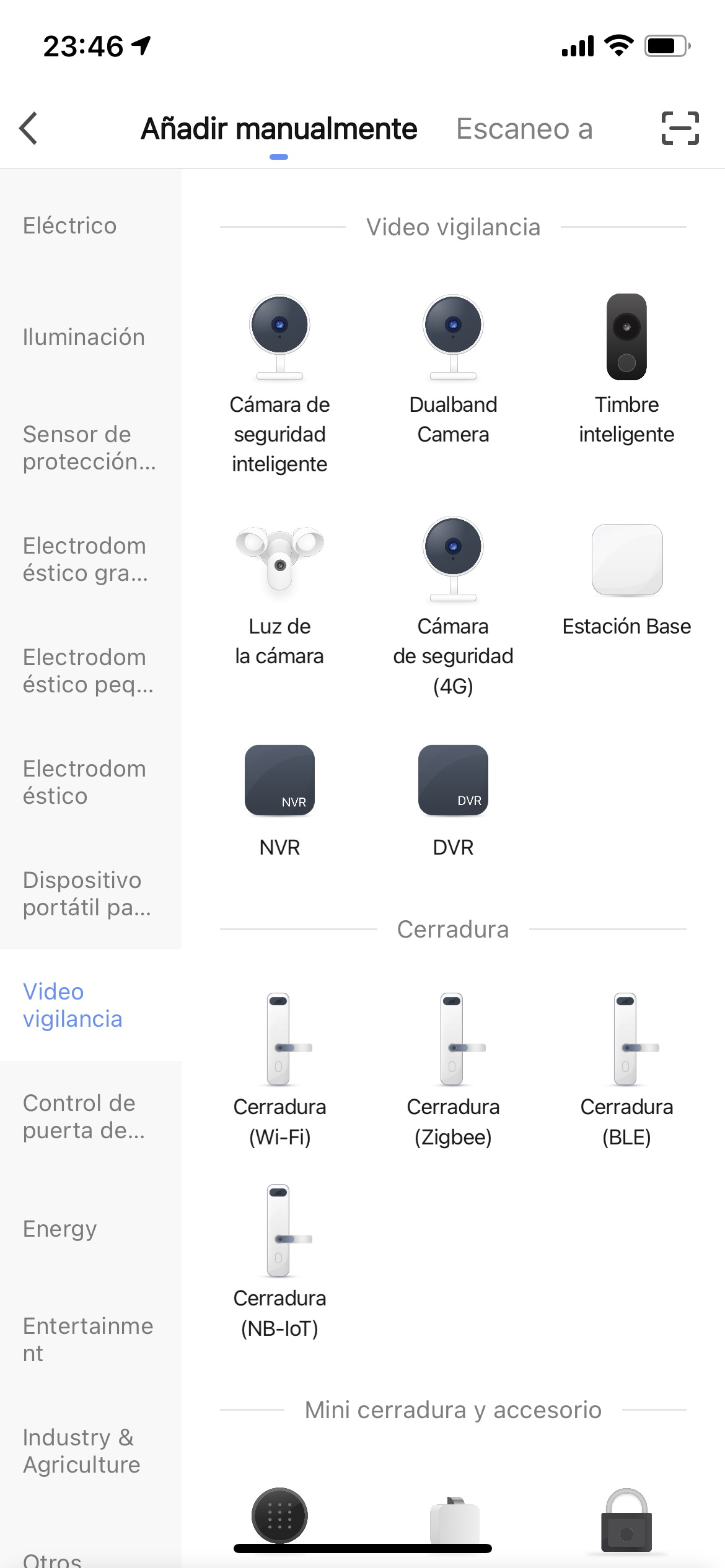
Task: Select Cámara de seguridad (4G)
Action: (x=453, y=607)
